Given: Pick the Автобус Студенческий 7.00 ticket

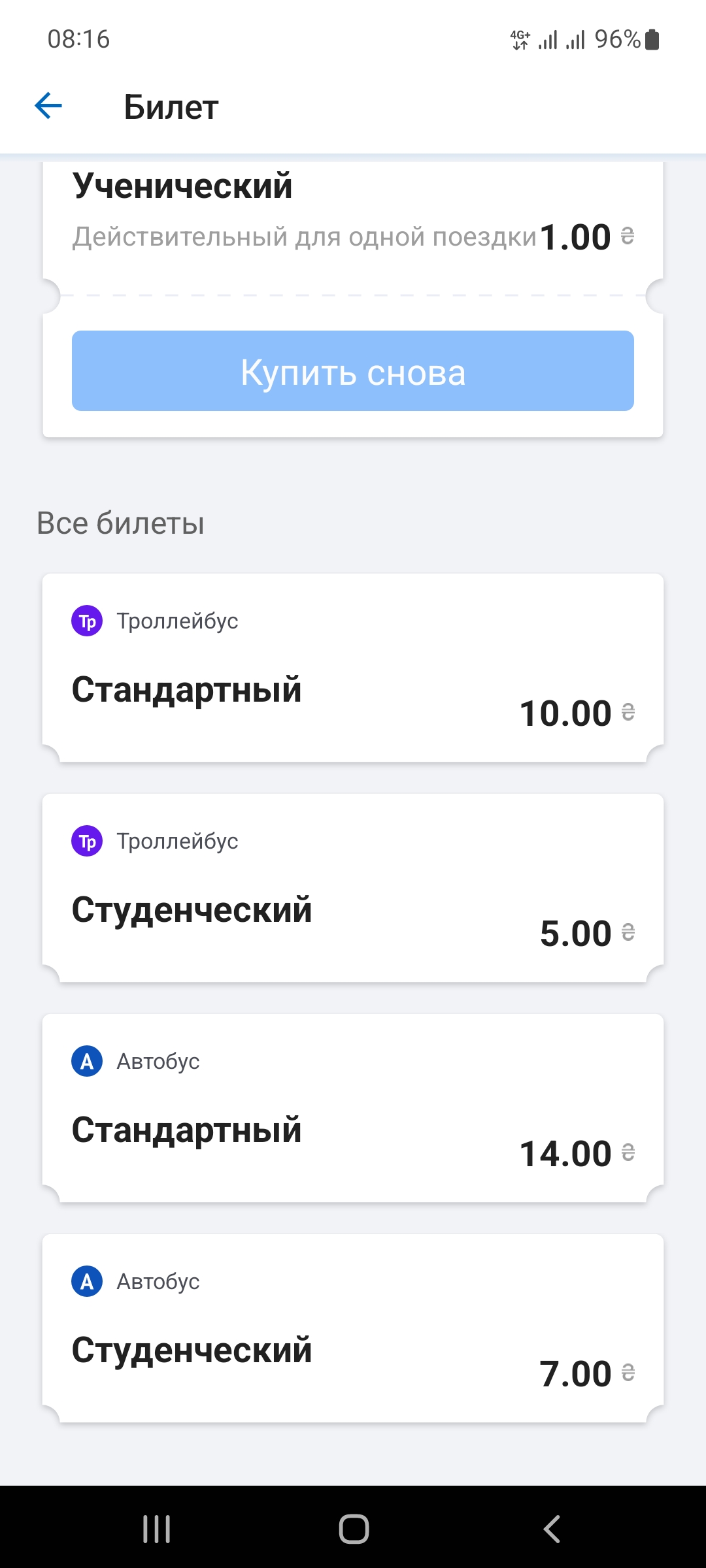Looking at the screenshot, I should click(x=353, y=1328).
